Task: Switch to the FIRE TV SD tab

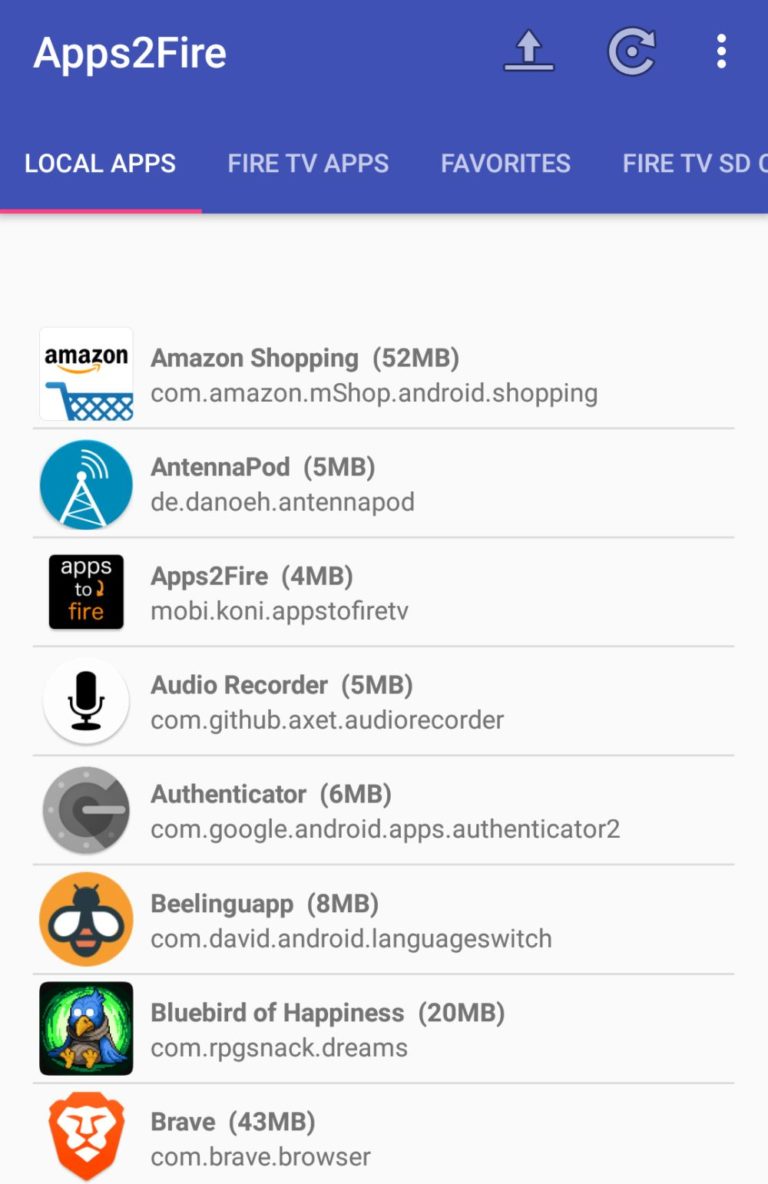Action: pyautogui.click(x=693, y=163)
